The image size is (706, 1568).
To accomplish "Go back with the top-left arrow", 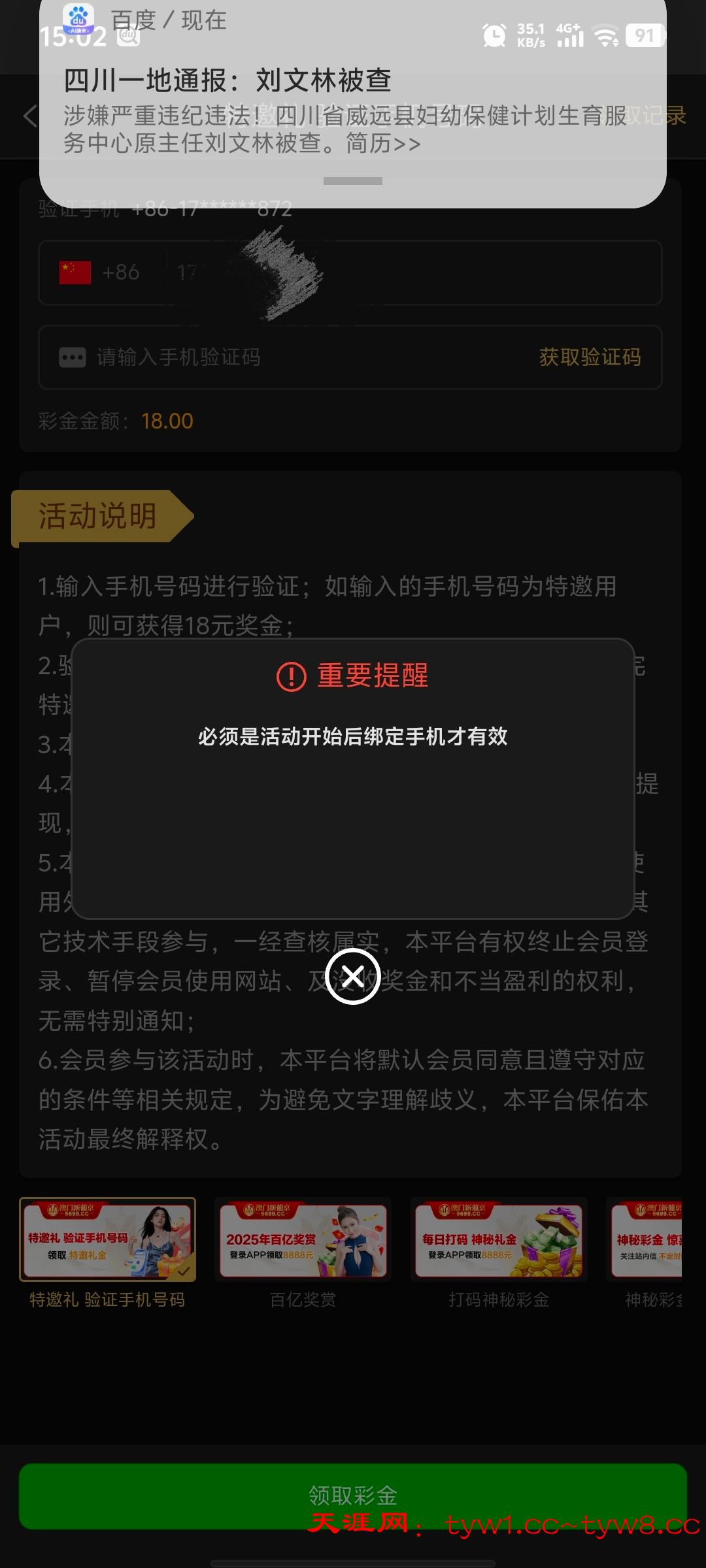I will 30,117.
